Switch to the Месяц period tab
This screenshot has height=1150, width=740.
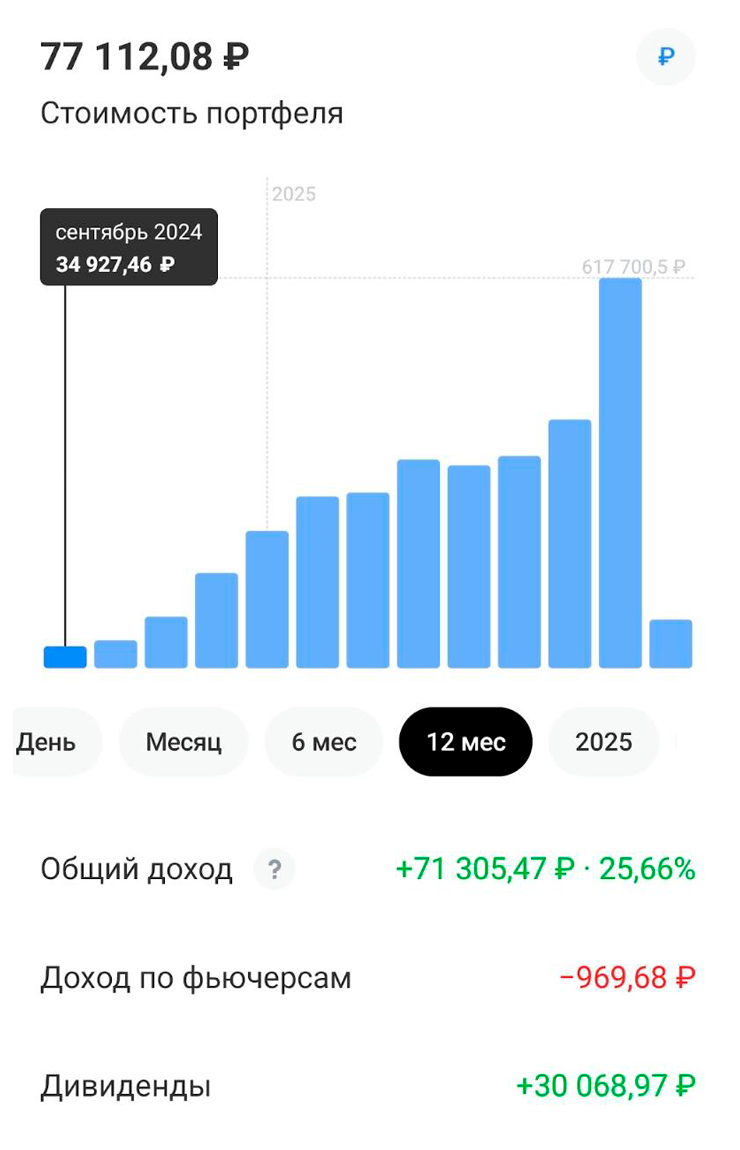tap(183, 742)
